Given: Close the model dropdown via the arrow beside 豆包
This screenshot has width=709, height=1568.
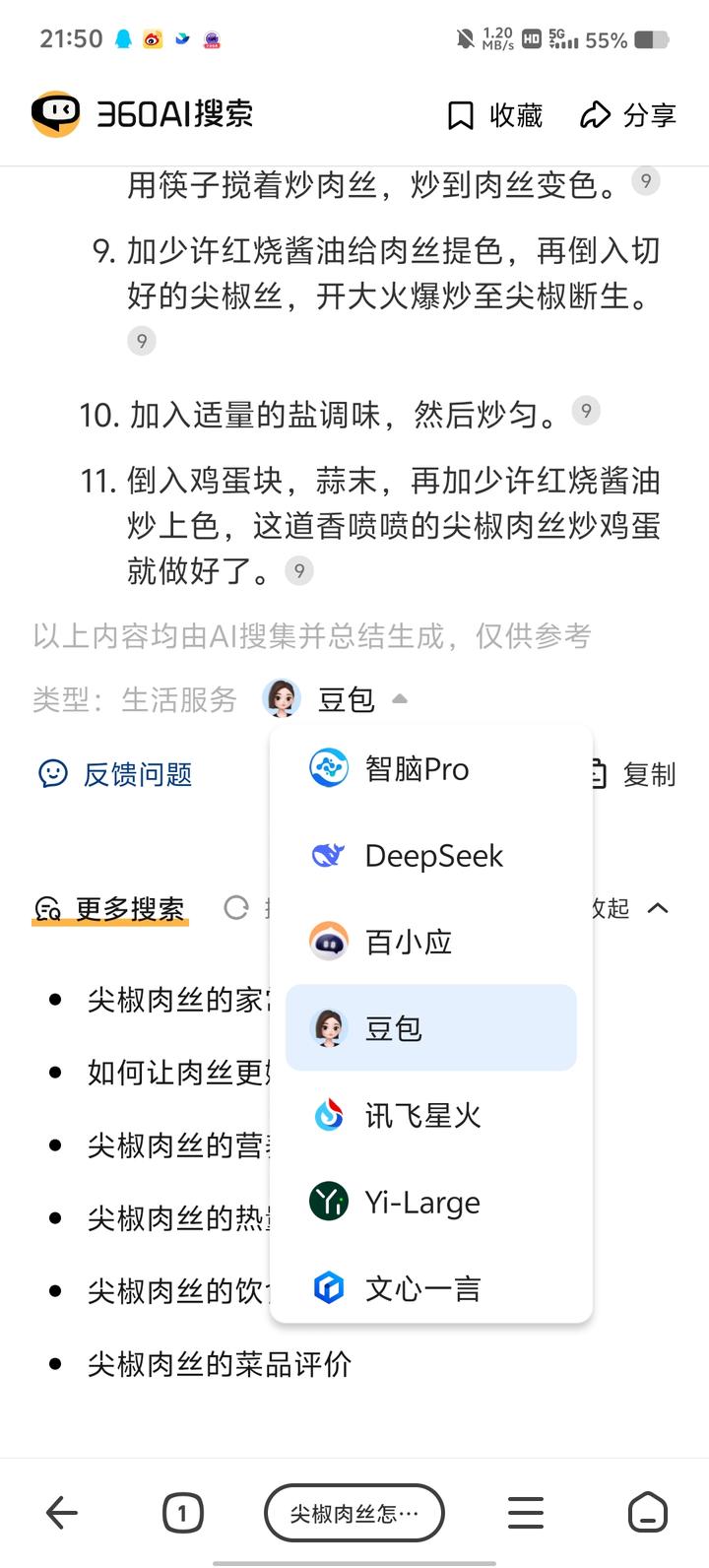Looking at the screenshot, I should pyautogui.click(x=400, y=698).
